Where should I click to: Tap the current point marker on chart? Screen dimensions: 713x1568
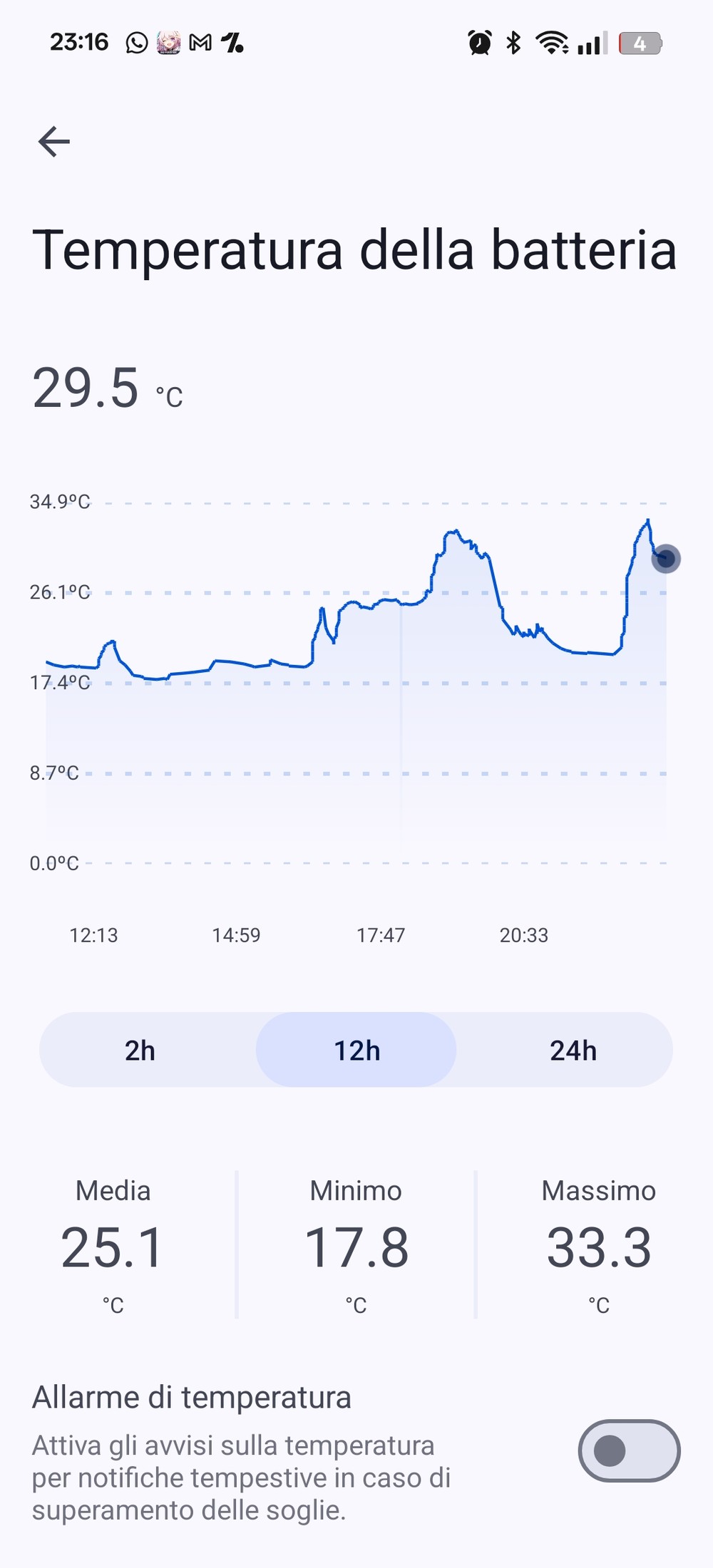tap(666, 559)
